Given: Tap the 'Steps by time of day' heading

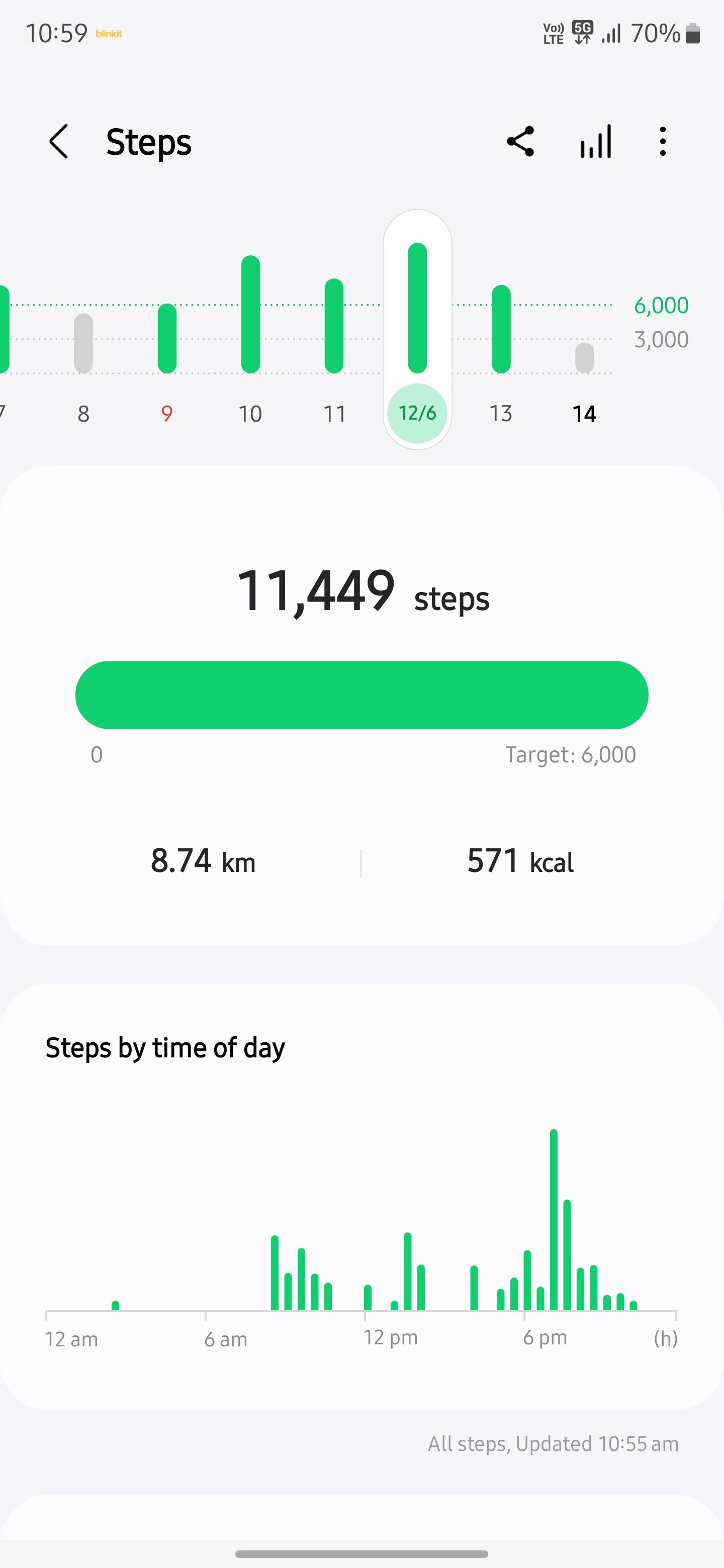Looking at the screenshot, I should (x=165, y=1047).
